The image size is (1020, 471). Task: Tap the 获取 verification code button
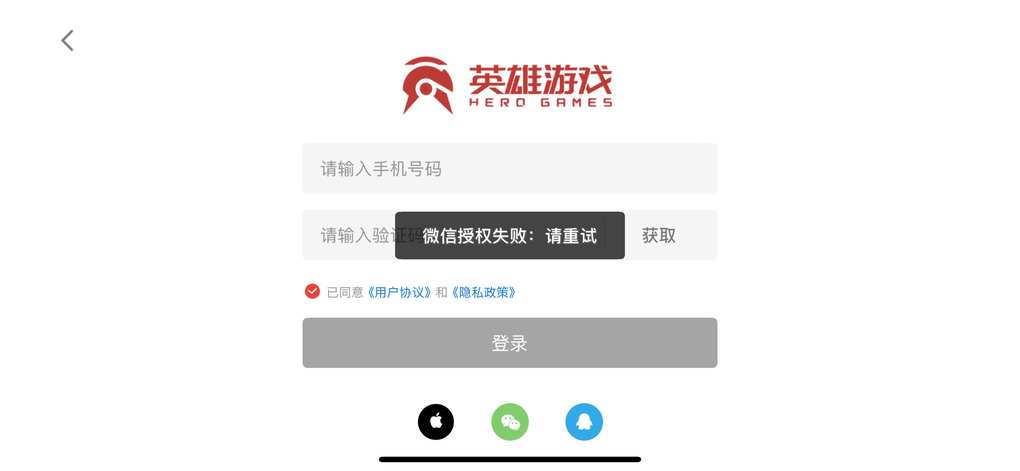tap(659, 235)
